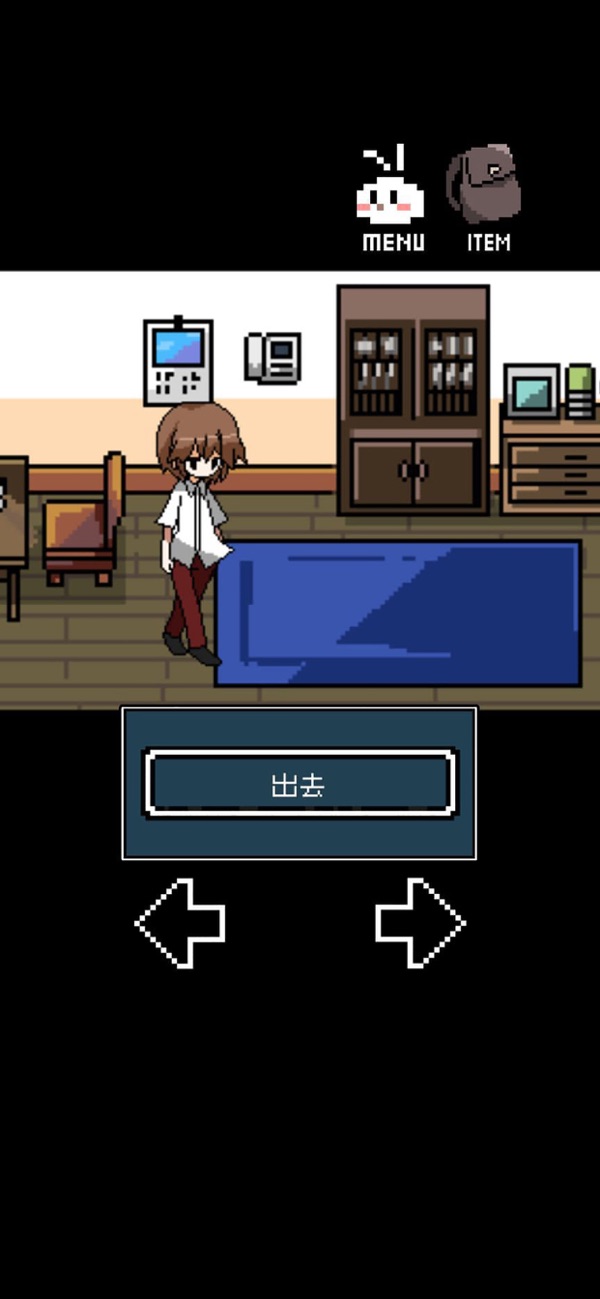Open the MENU rabbit icon
600x1299 pixels.
[x=391, y=197]
